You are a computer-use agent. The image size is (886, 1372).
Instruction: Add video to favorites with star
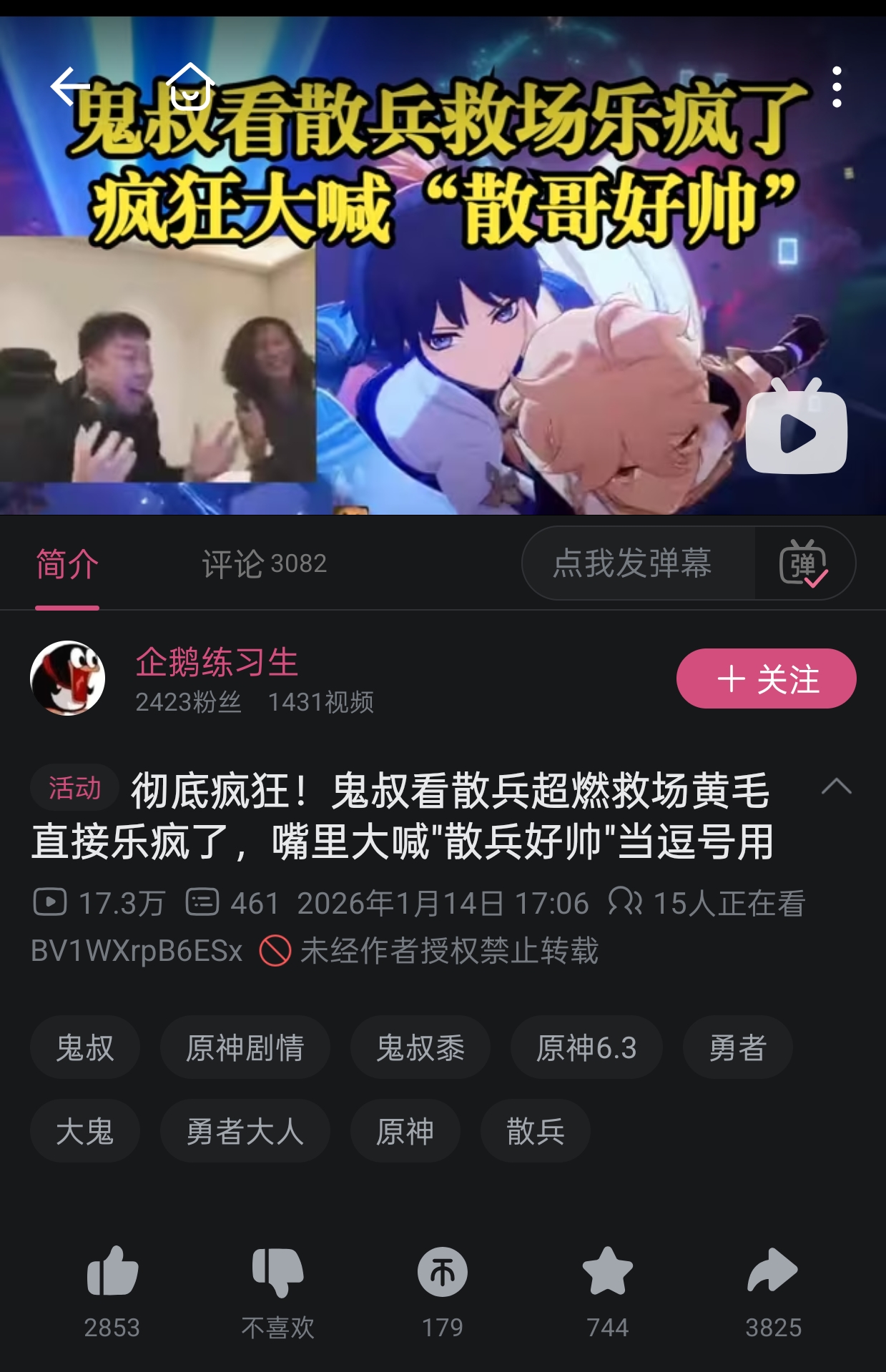pyautogui.click(x=608, y=1271)
